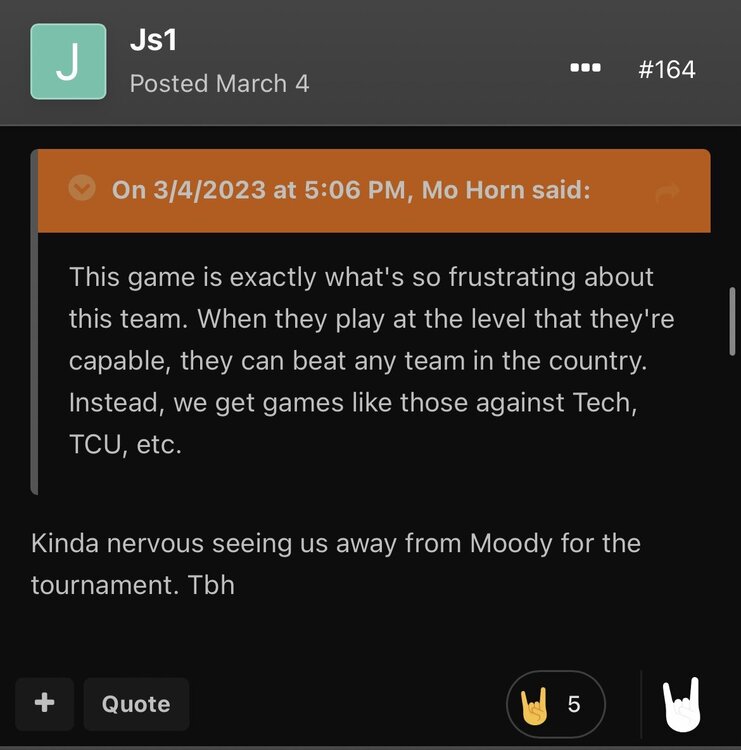Open permalink for post #164
Screen dimensions: 741x750
click(666, 69)
